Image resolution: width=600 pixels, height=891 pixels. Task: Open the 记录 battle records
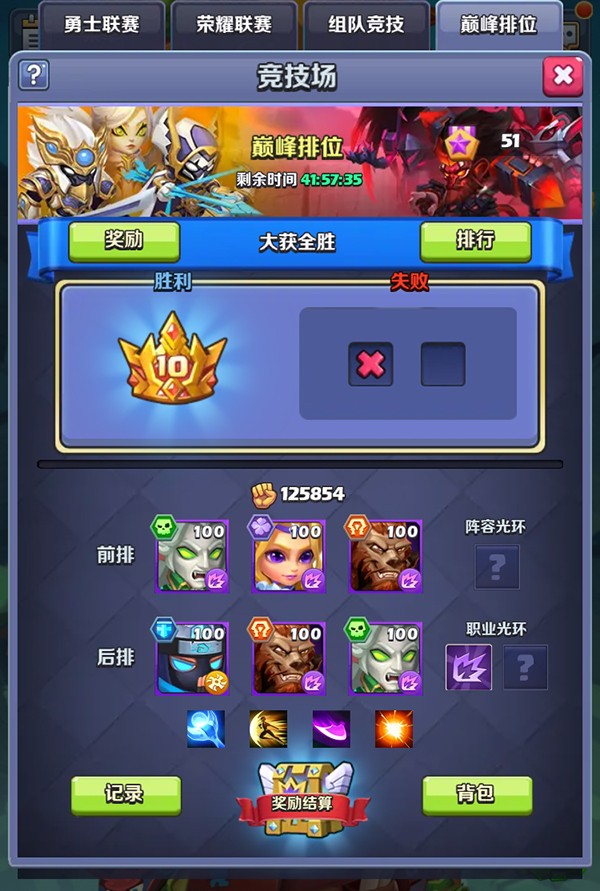(x=125, y=794)
